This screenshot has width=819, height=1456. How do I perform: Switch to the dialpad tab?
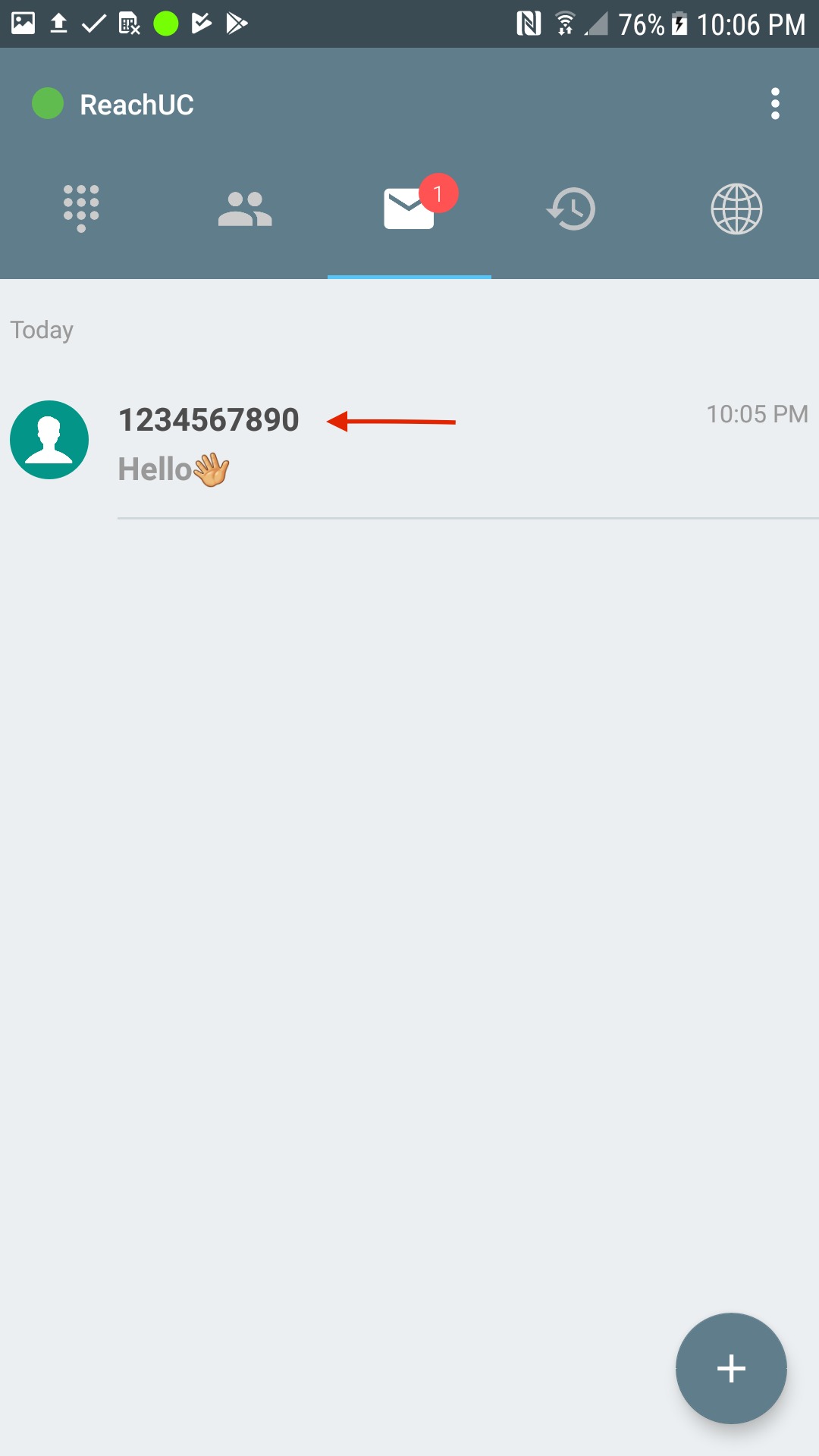tap(81, 209)
